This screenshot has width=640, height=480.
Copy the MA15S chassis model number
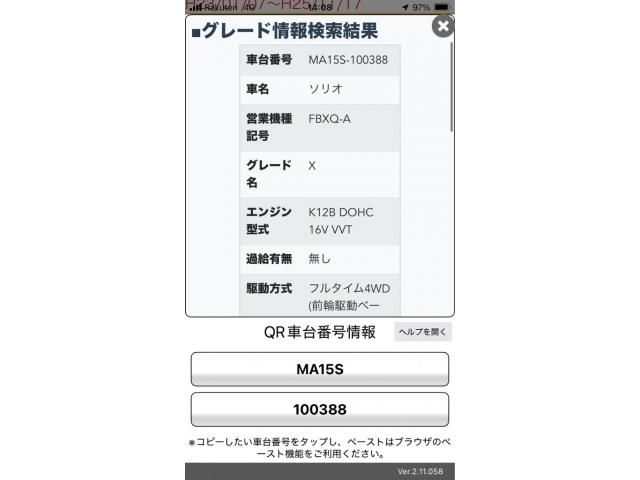tap(320, 369)
